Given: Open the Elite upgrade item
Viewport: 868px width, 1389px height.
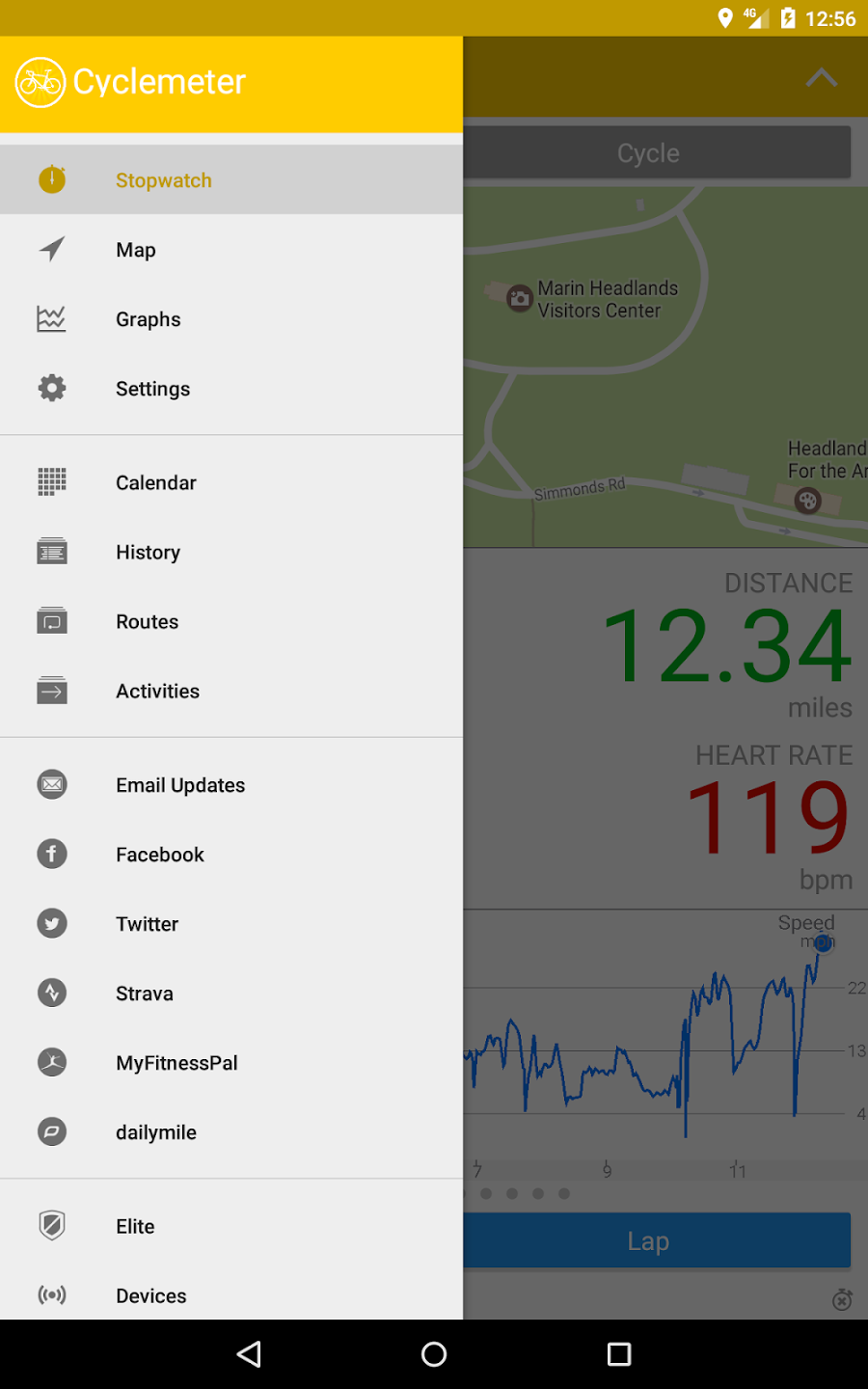Looking at the screenshot, I should pyautogui.click(x=231, y=1226).
